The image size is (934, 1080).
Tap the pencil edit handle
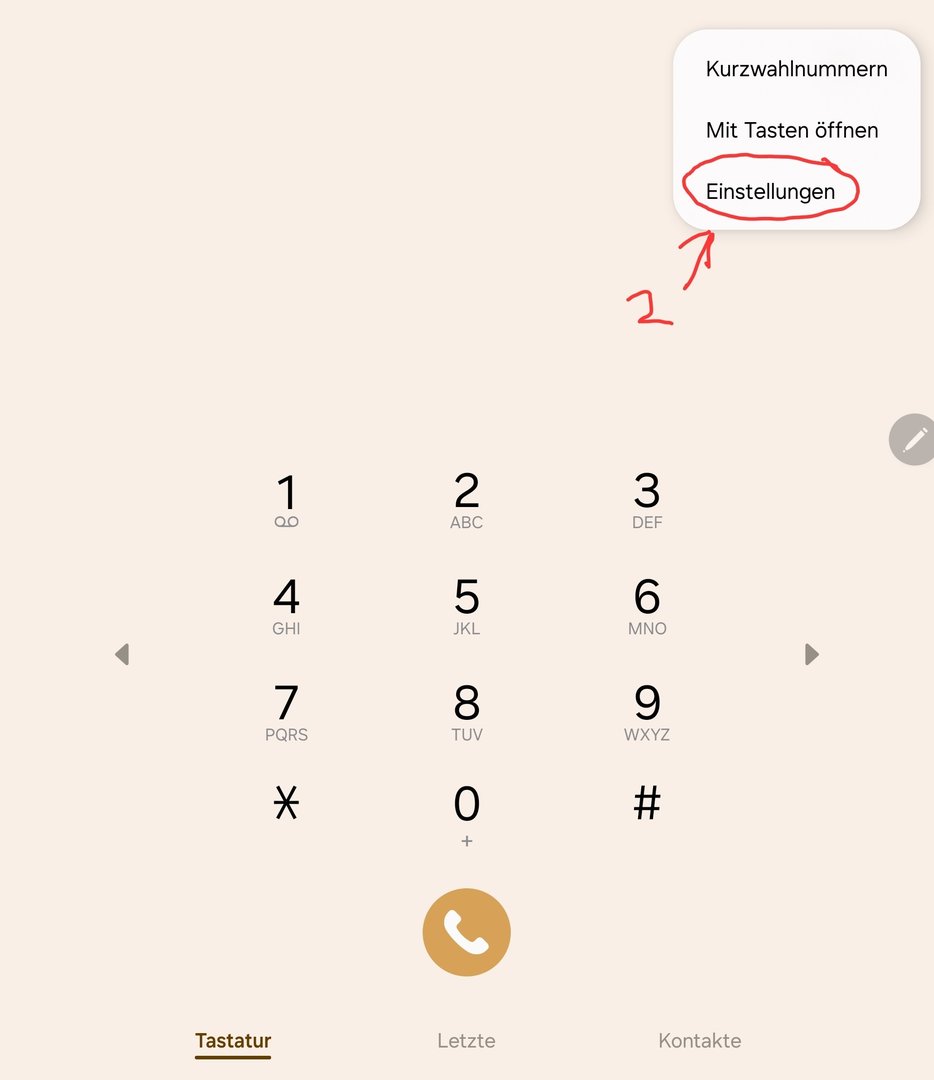click(913, 439)
